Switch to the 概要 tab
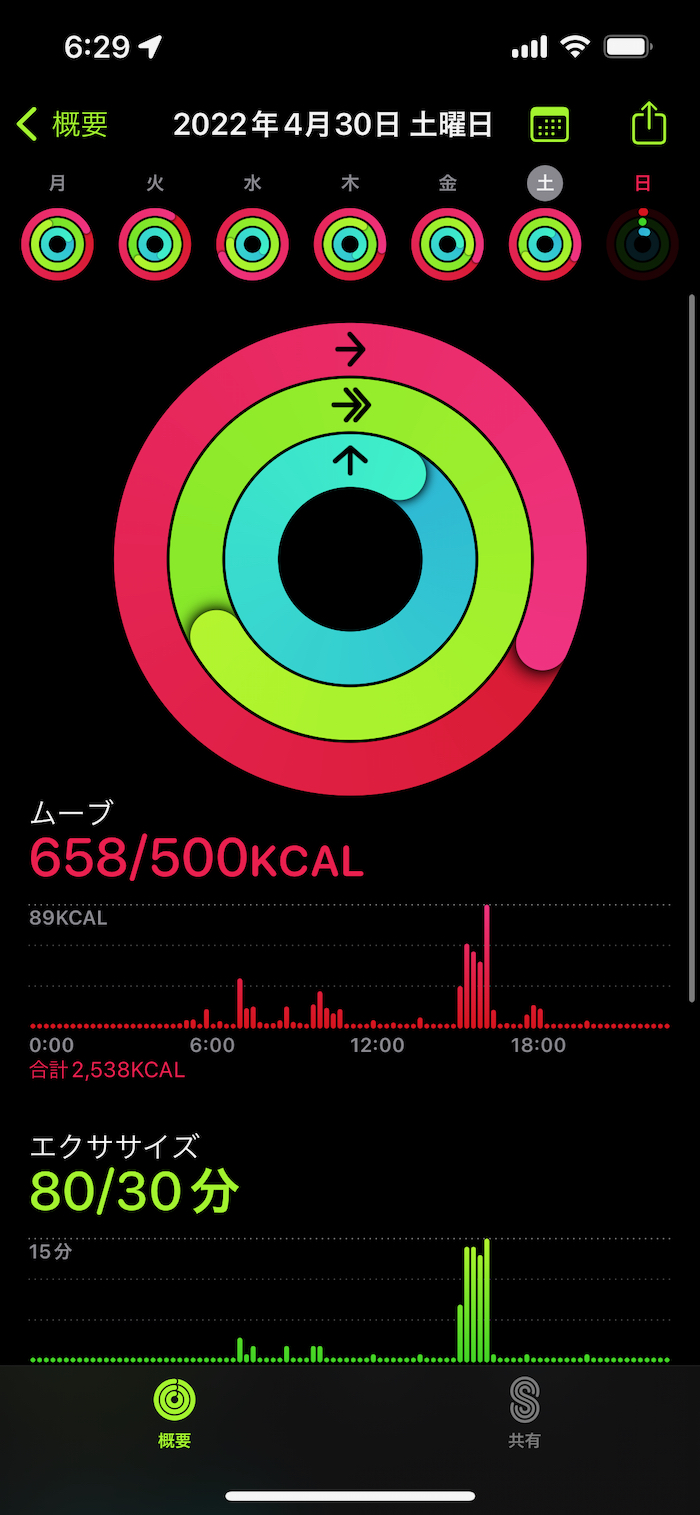Viewport: 700px width, 1515px height. [175, 1414]
